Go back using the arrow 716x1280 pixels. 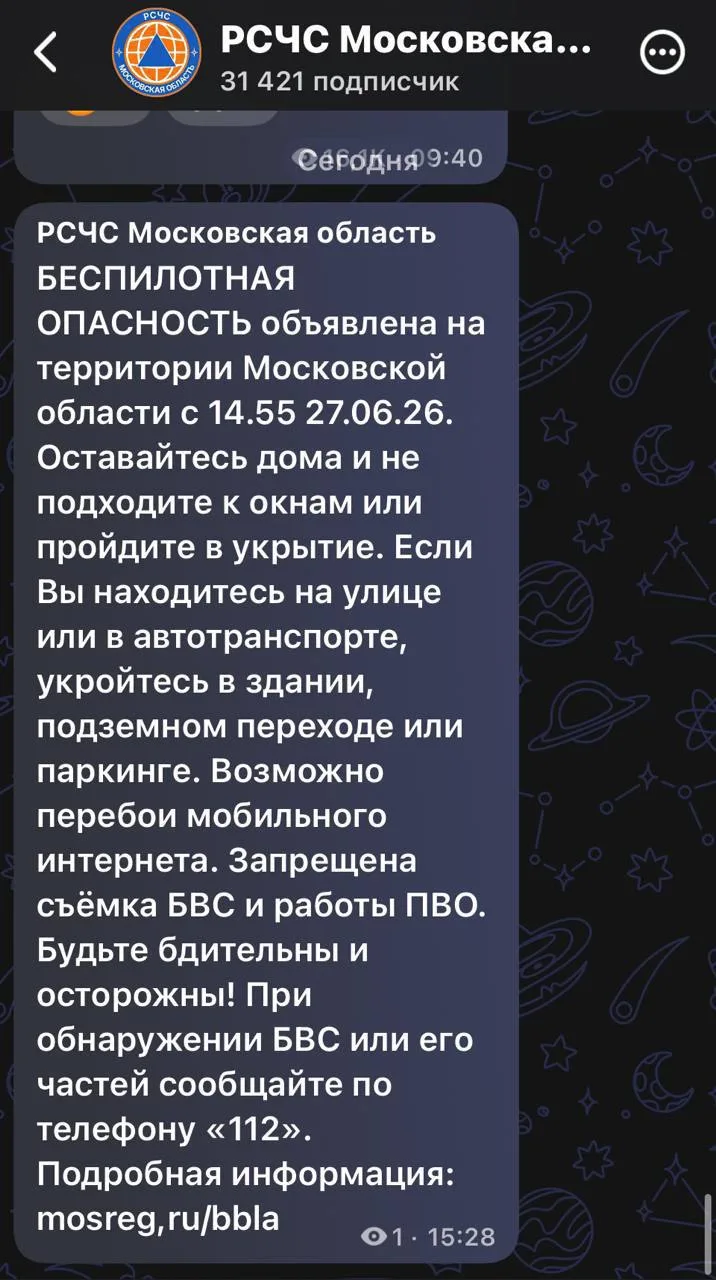click(x=46, y=53)
